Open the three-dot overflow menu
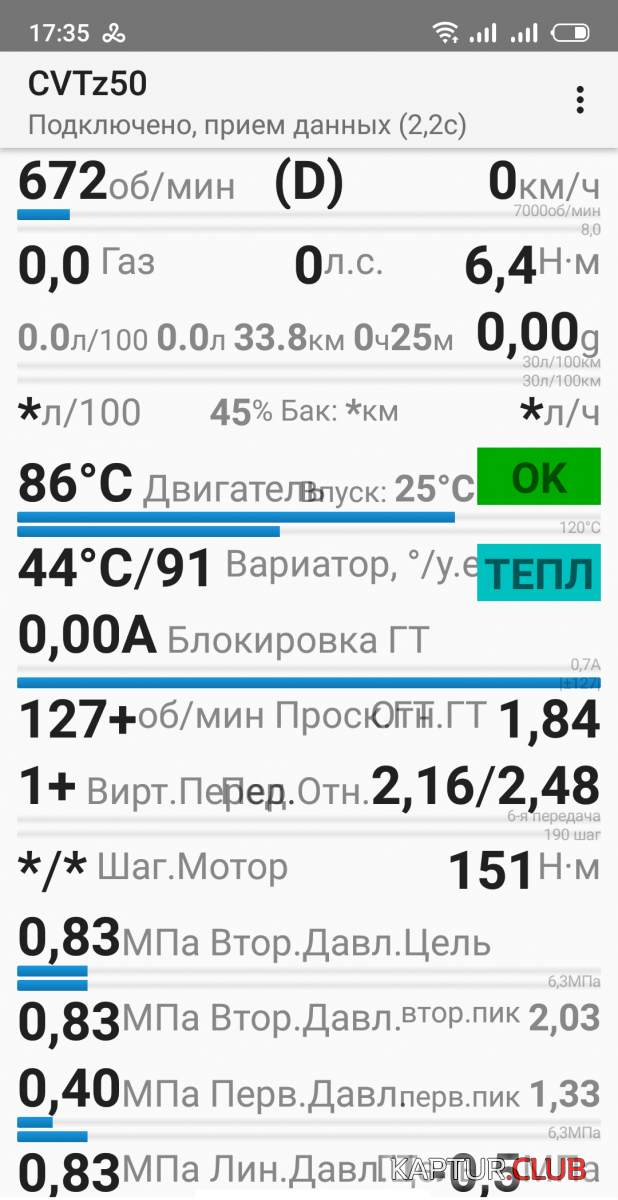The height and width of the screenshot is (1200, 618). pos(579,100)
